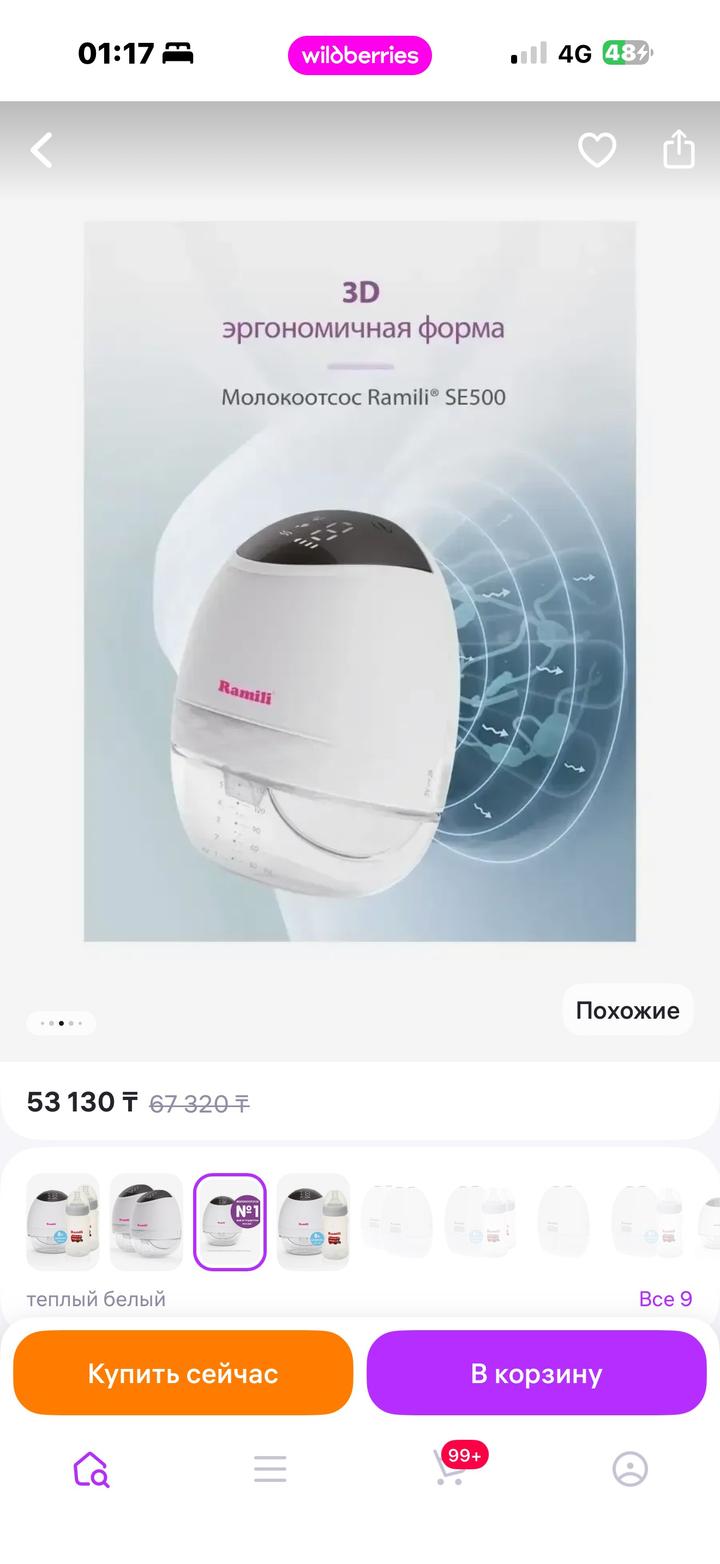Select the second variant with two pumps

(x=147, y=1222)
